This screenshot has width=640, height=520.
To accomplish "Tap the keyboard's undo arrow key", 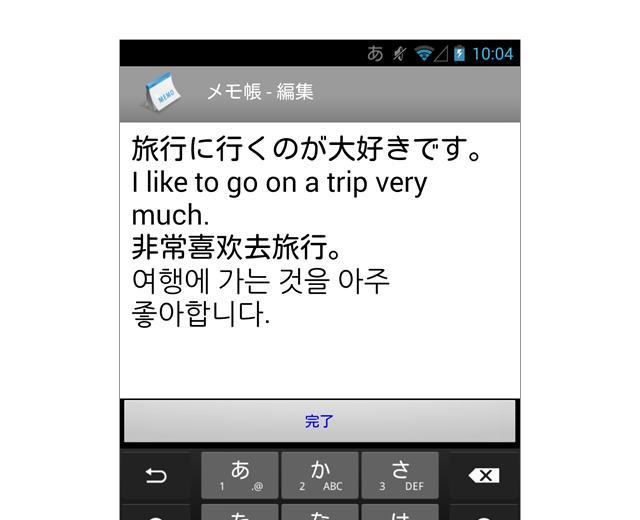I will point(157,476).
